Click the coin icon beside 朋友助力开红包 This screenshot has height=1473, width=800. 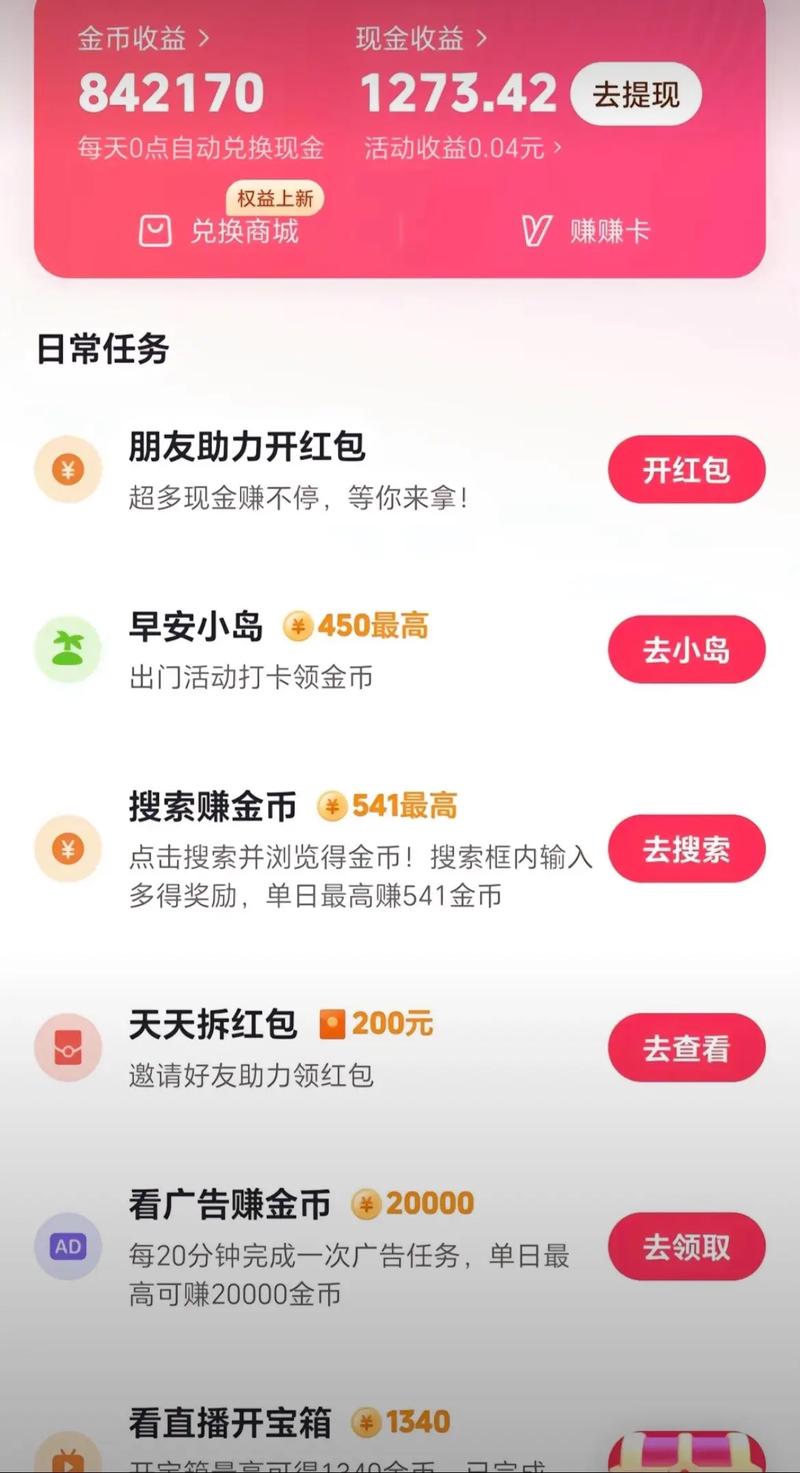[68, 469]
